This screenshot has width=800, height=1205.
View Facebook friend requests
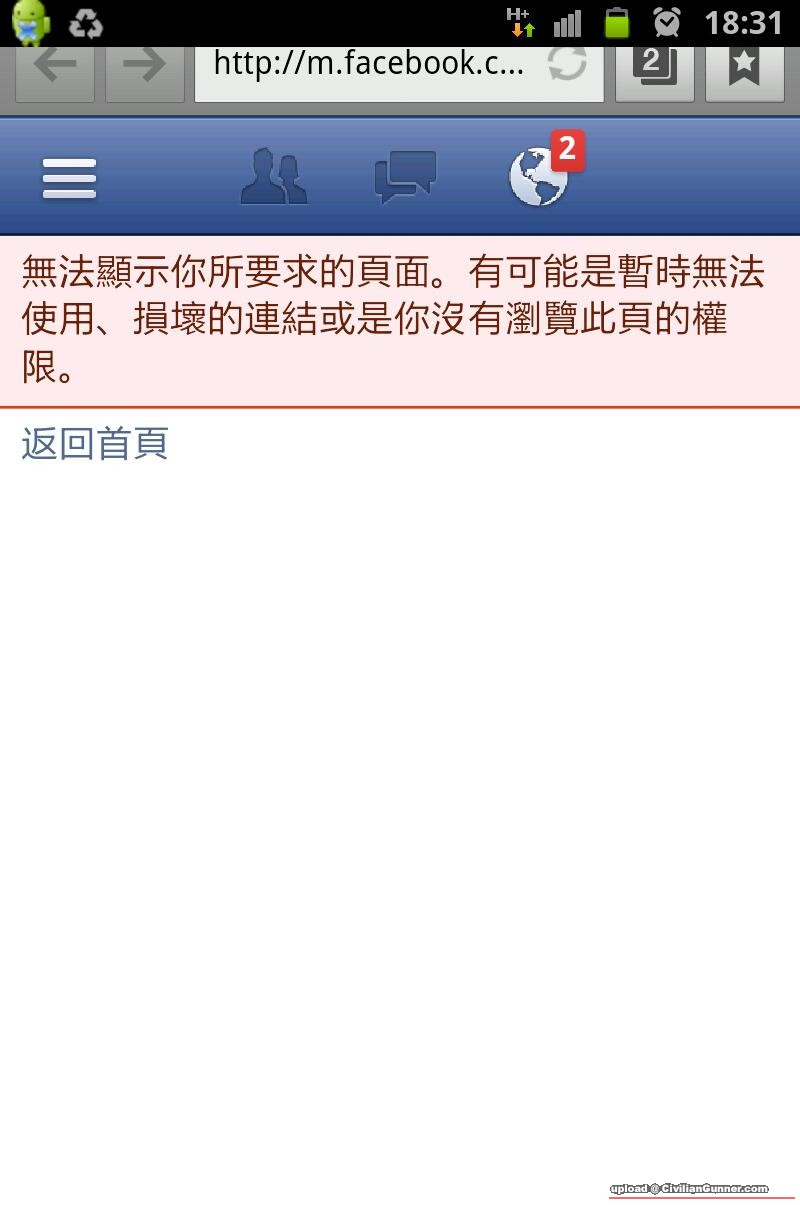[x=274, y=177]
